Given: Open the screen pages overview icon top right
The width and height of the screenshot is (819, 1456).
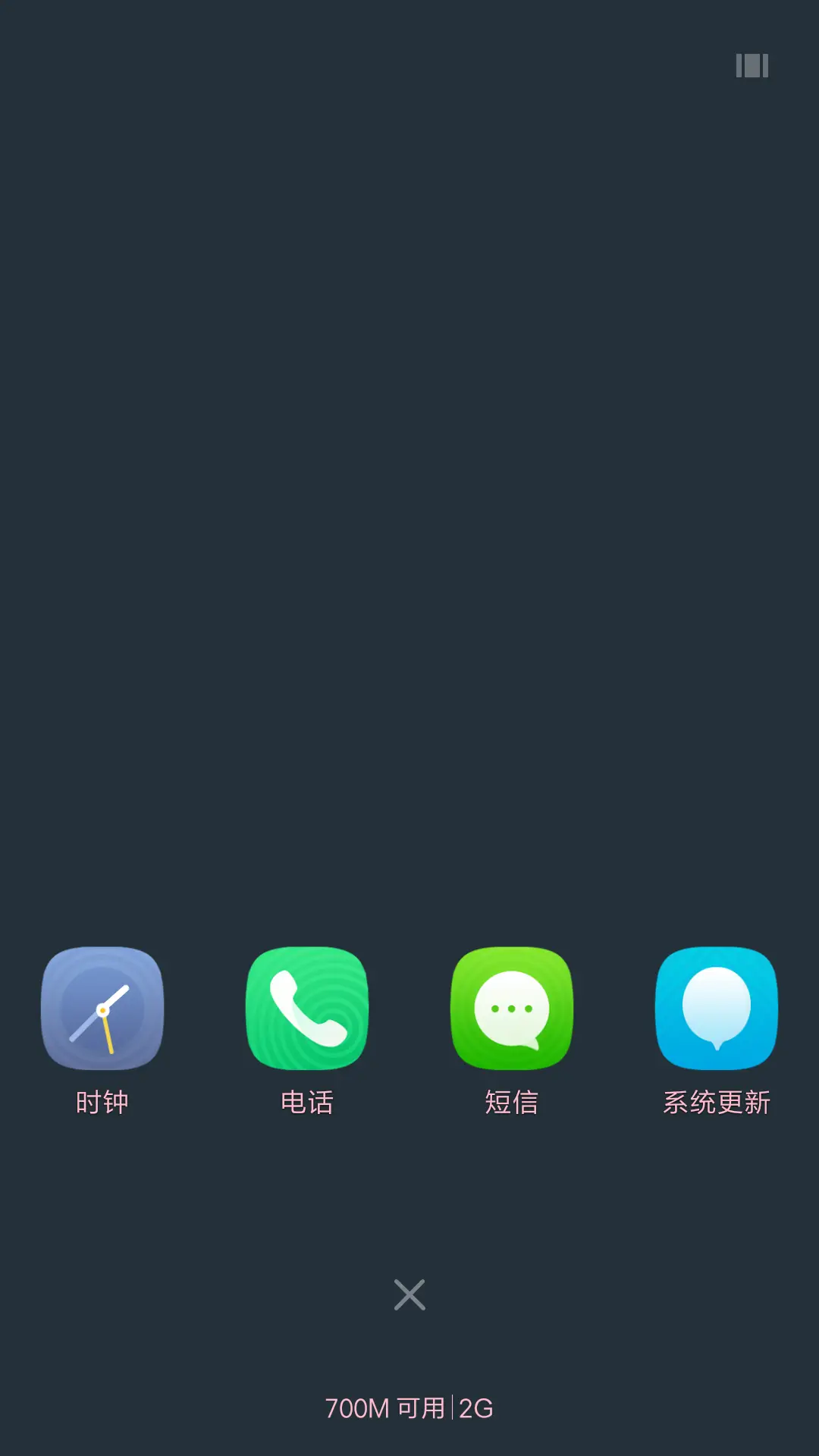Looking at the screenshot, I should 752,67.
